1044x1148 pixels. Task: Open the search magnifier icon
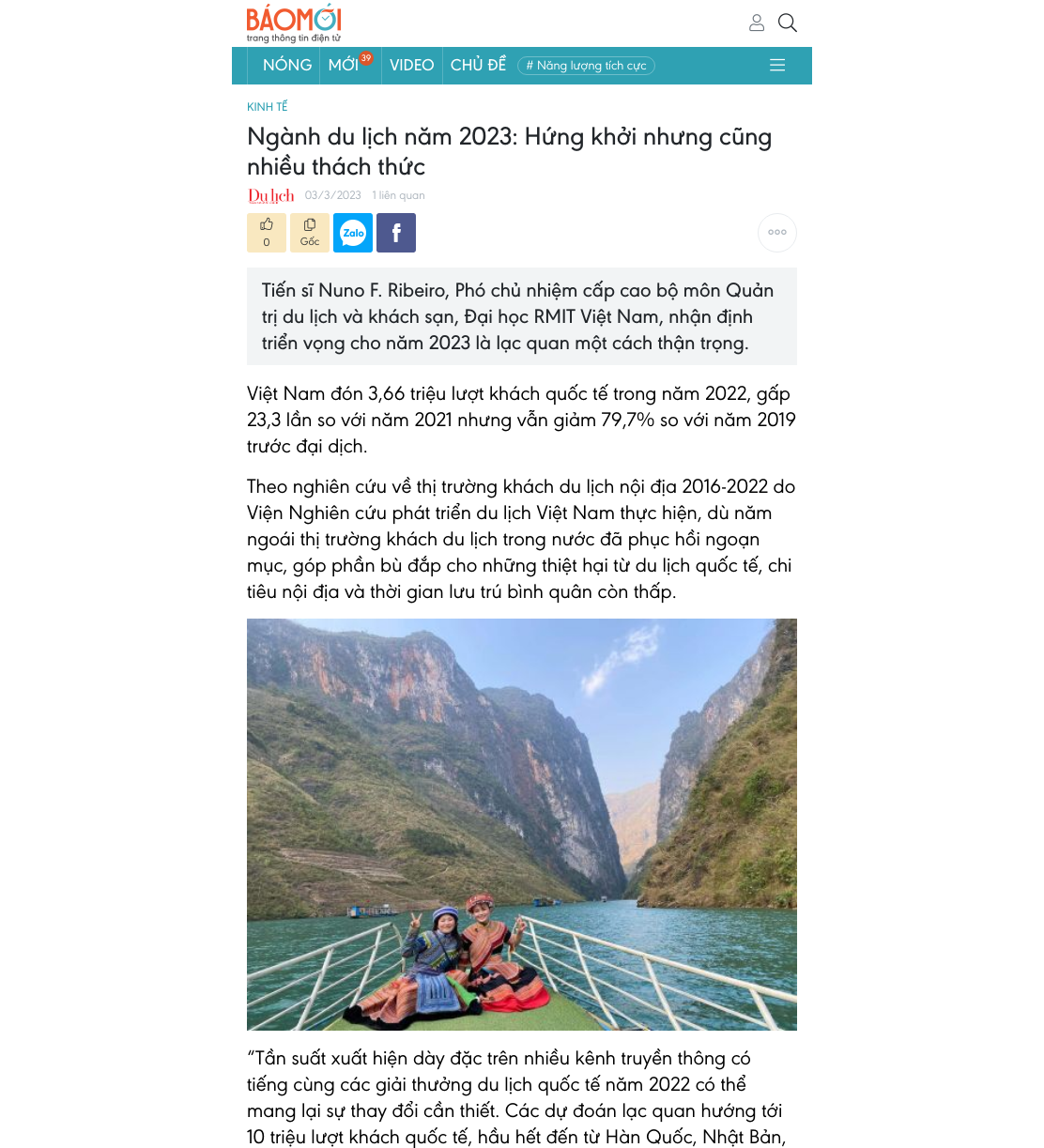[788, 23]
